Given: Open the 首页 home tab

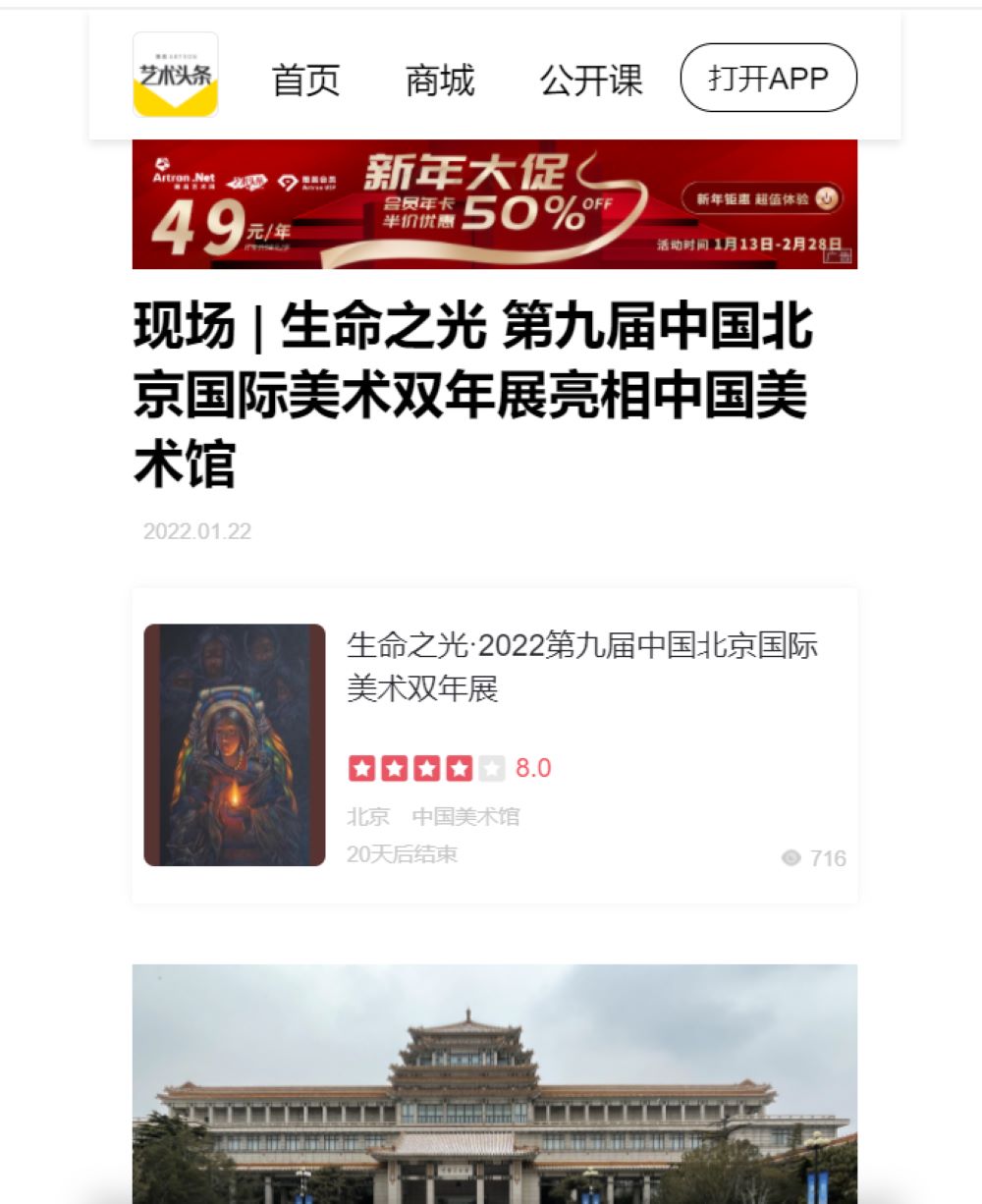Looking at the screenshot, I should tap(305, 80).
